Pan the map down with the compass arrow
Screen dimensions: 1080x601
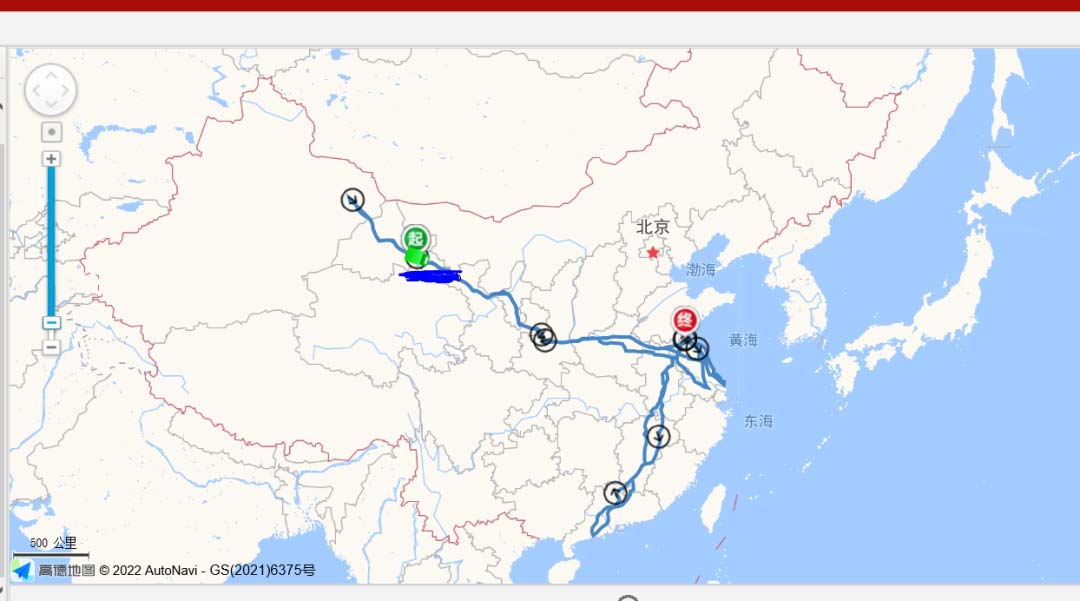[51, 106]
